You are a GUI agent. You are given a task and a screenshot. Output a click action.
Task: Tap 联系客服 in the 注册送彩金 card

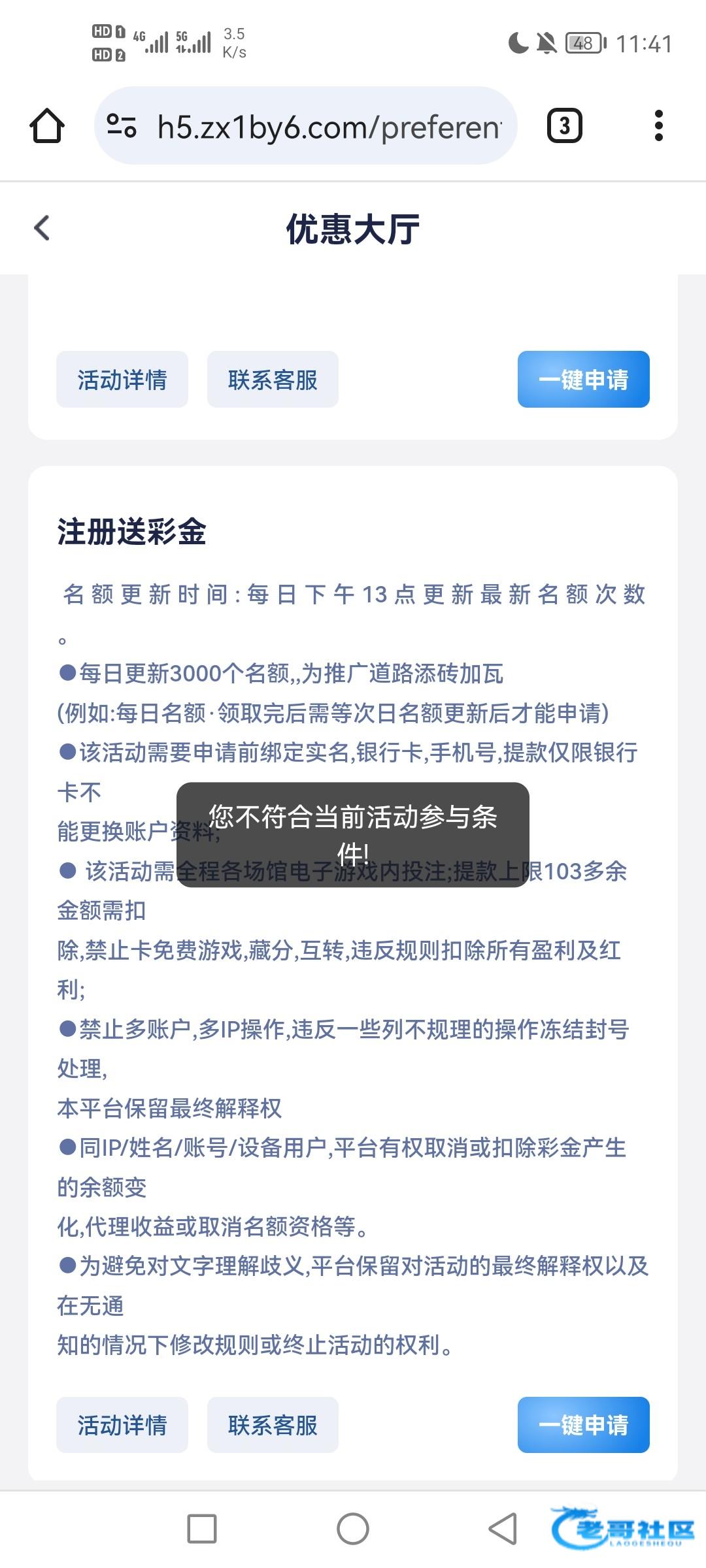(273, 1425)
